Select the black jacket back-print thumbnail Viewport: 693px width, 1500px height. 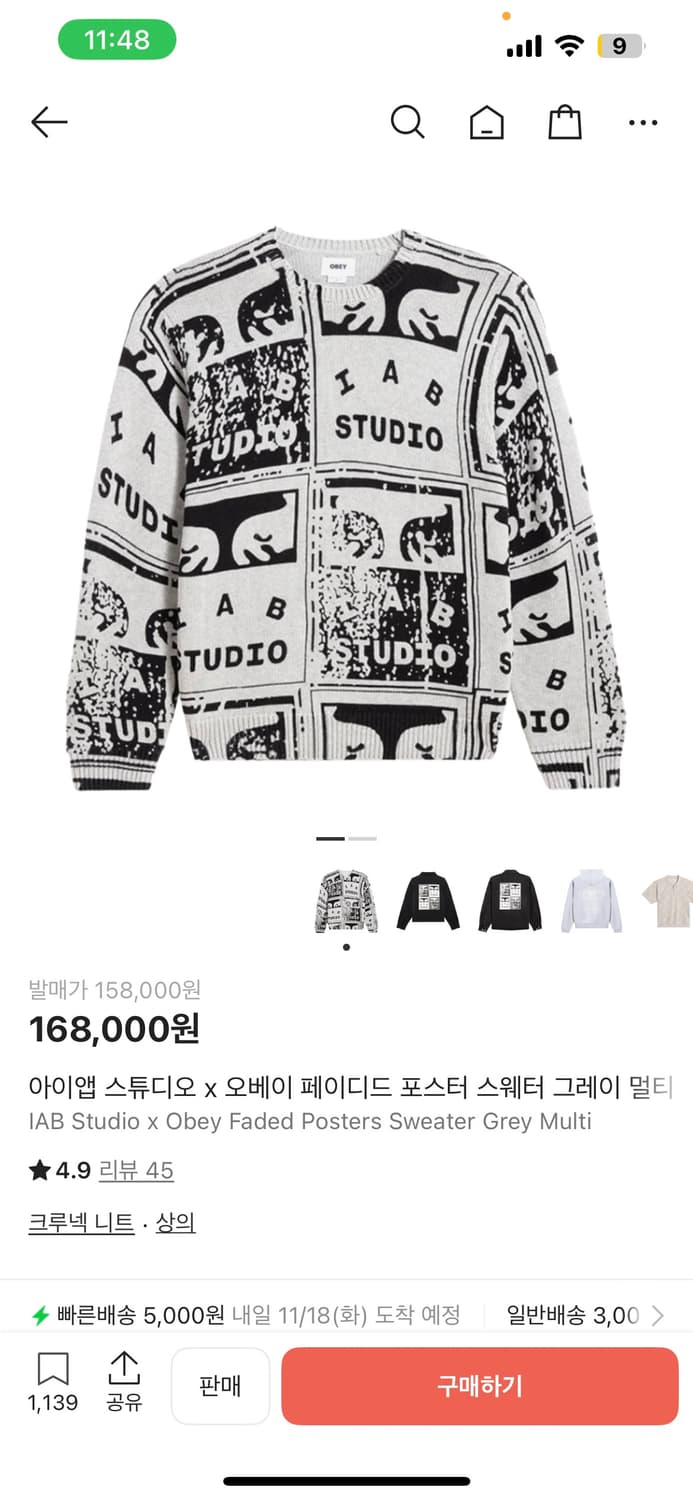(x=510, y=901)
